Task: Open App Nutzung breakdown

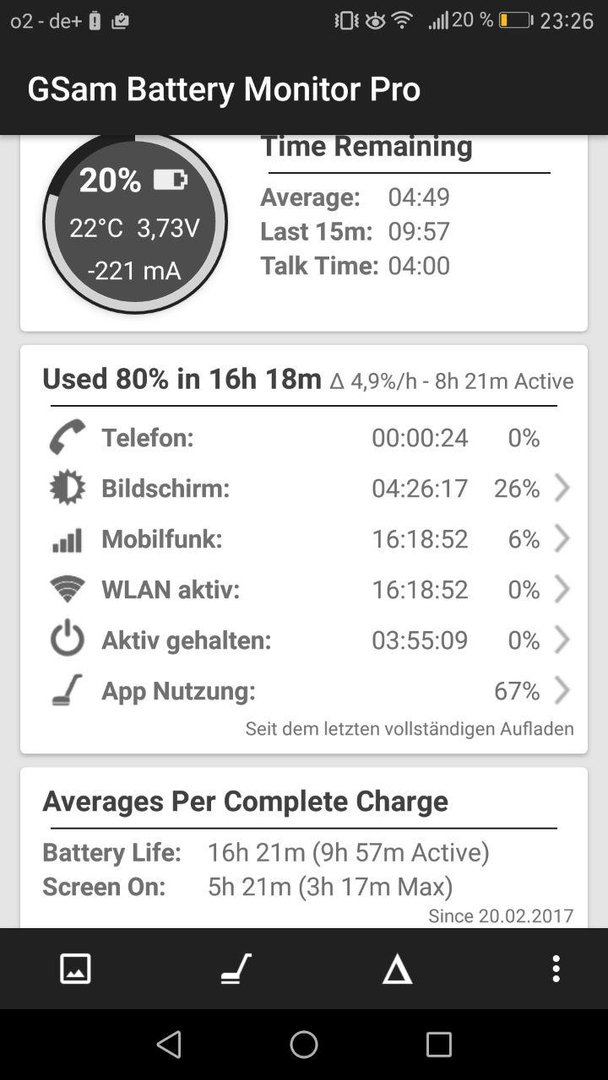Action: 304,691
